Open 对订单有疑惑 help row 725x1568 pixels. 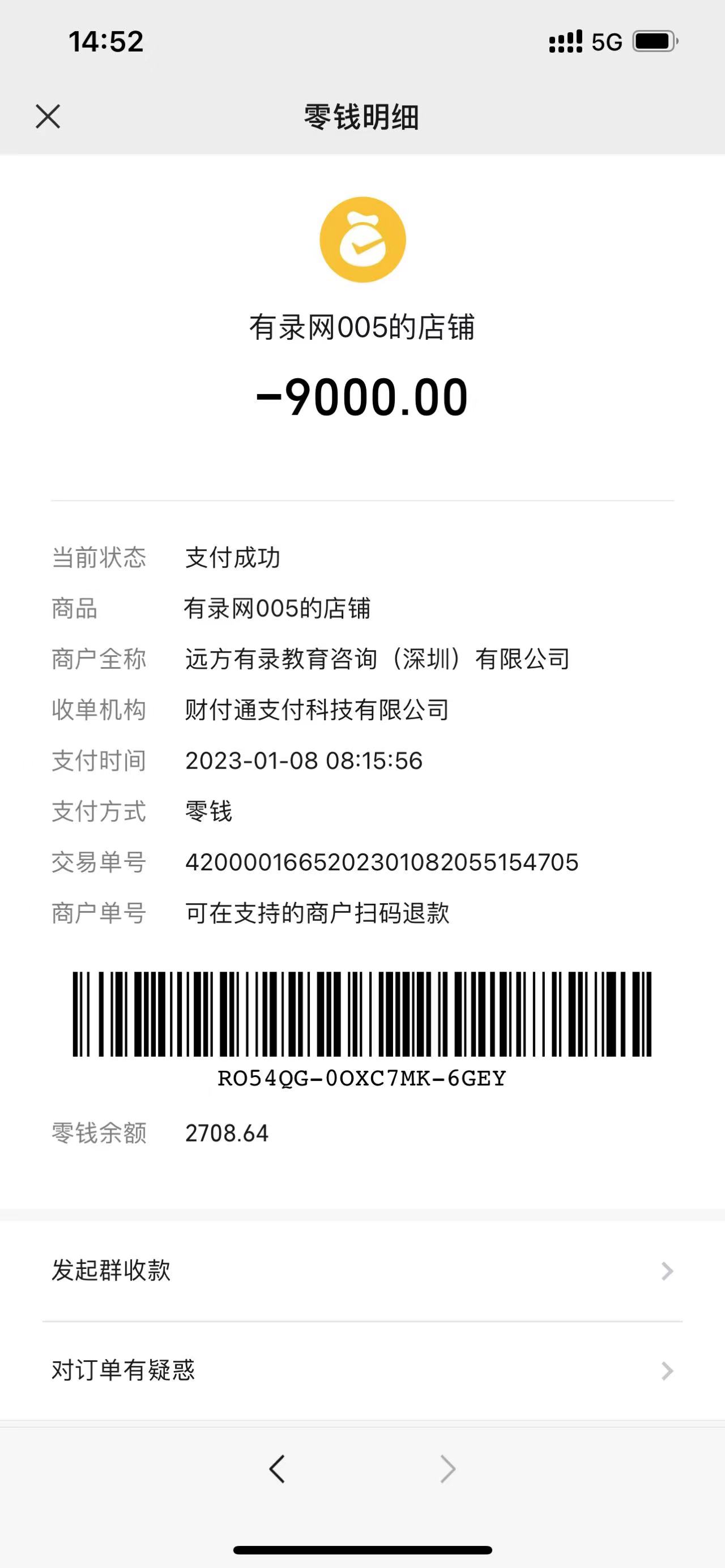click(362, 1370)
